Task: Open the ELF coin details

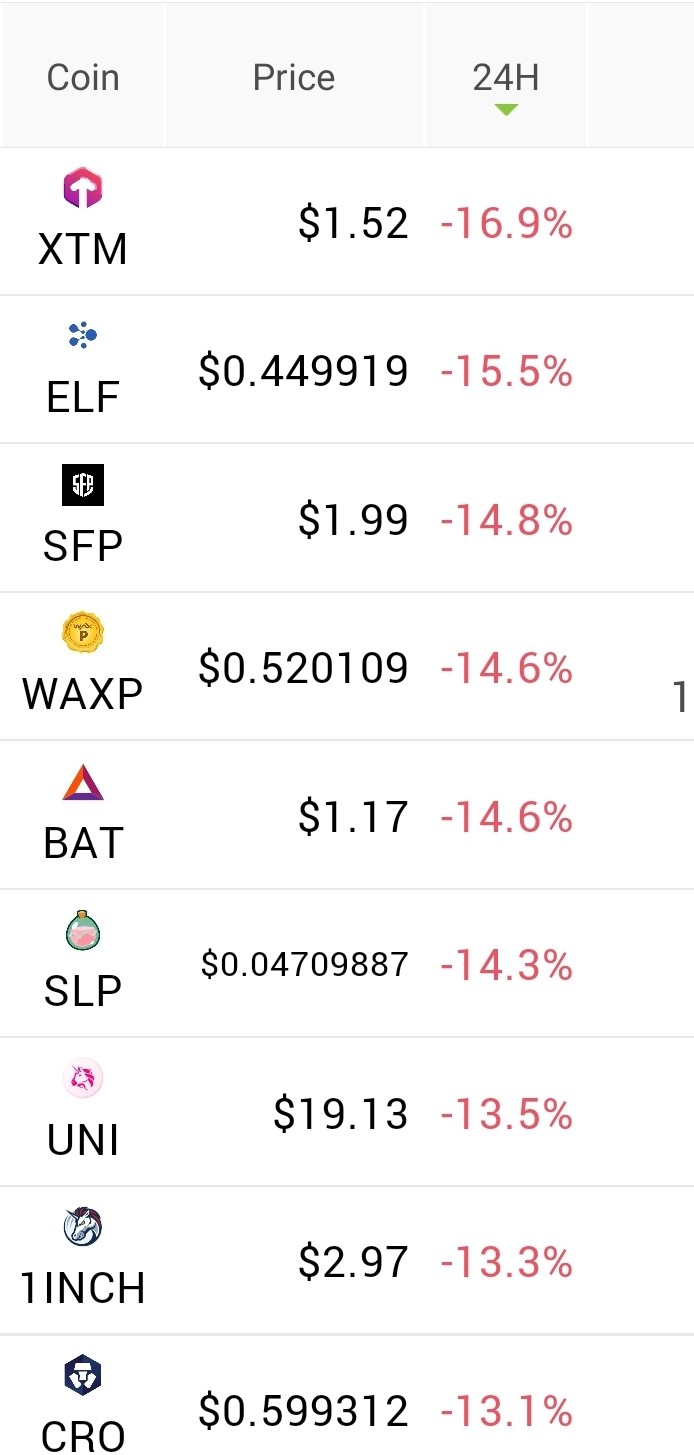Action: tap(347, 370)
